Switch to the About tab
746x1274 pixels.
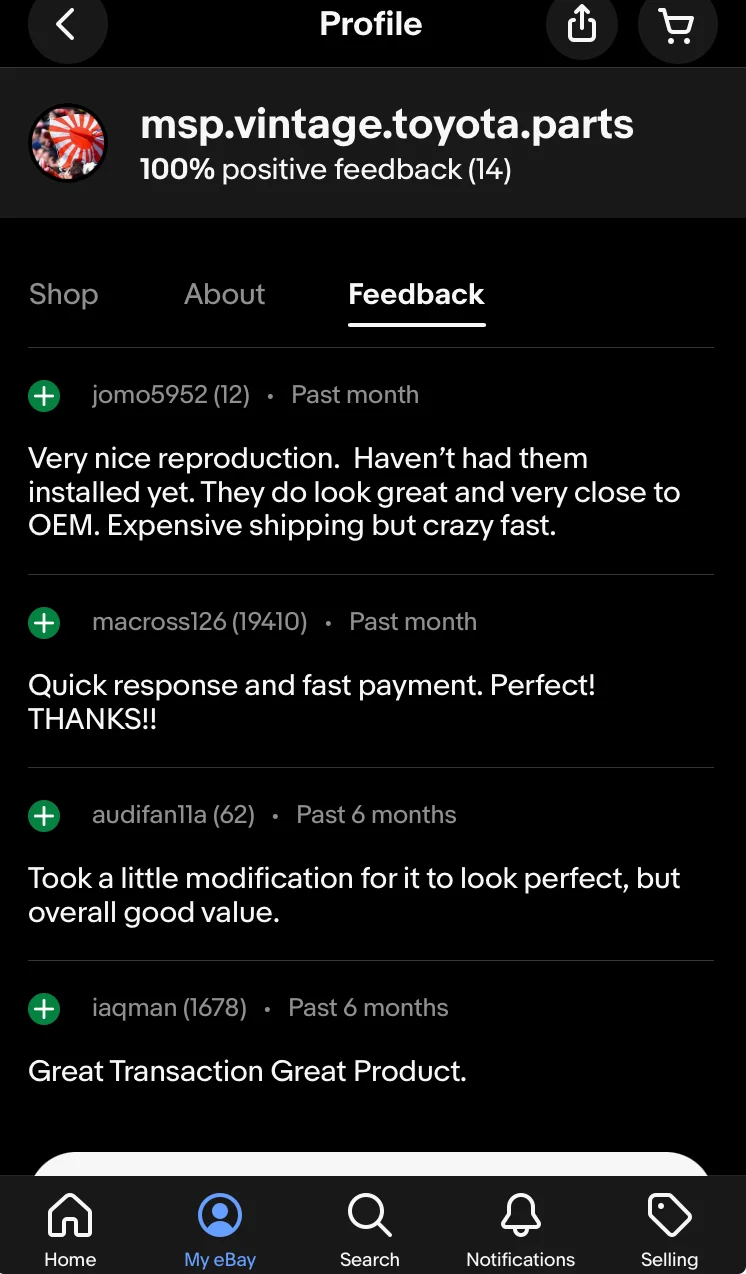[x=225, y=294]
